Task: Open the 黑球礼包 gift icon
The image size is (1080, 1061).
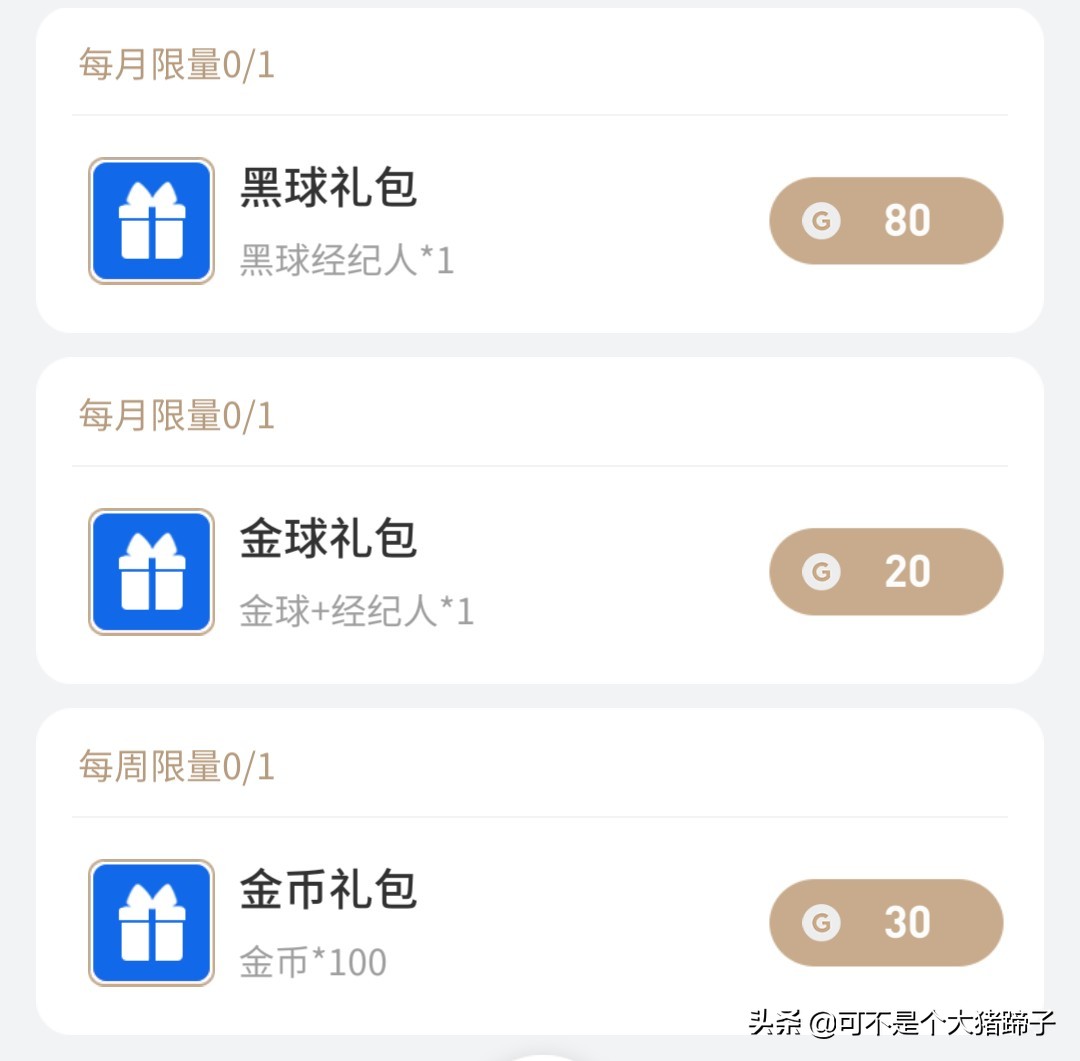Action: [x=152, y=221]
